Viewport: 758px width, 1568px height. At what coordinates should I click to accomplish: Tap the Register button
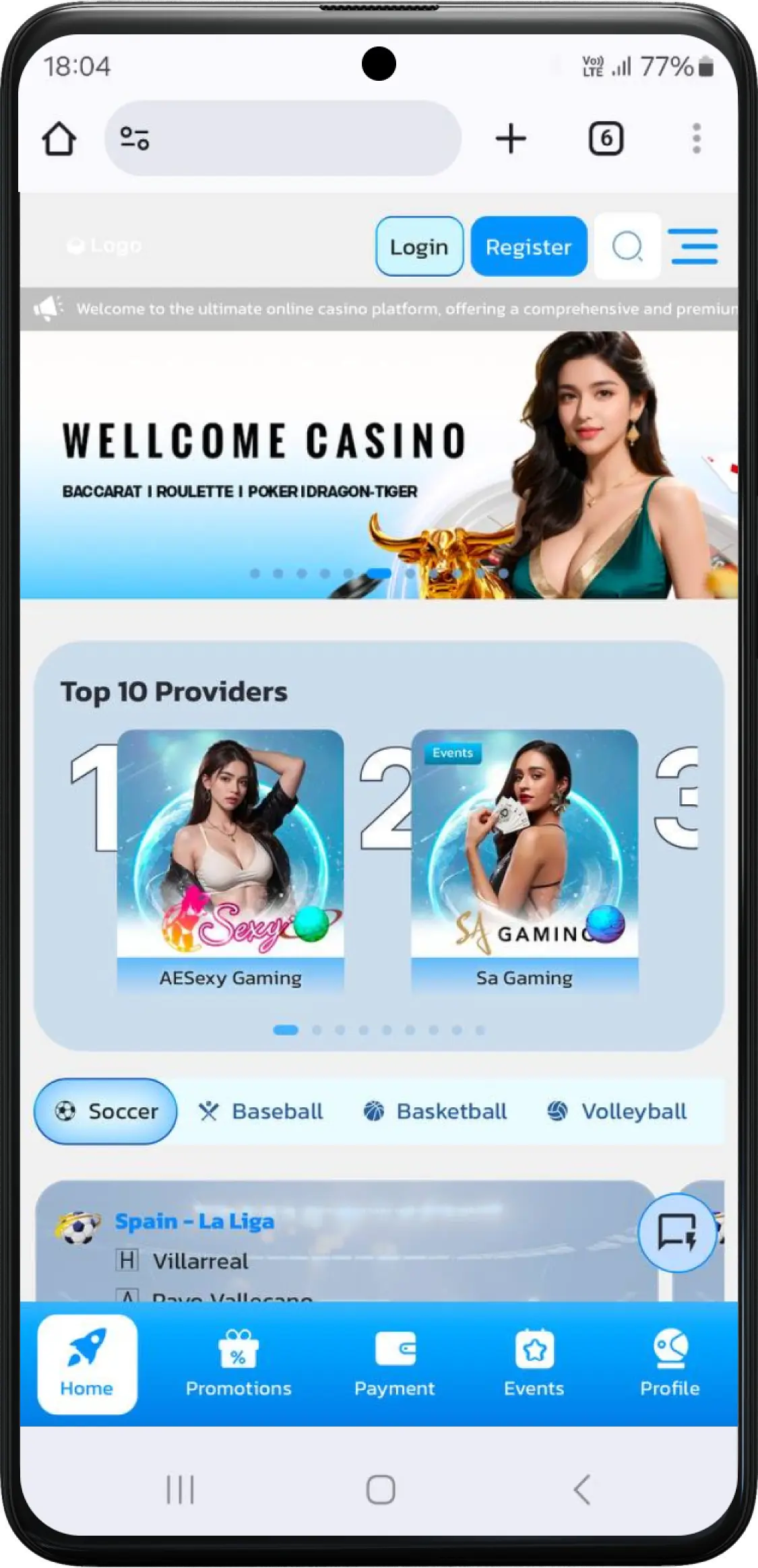[x=529, y=247]
